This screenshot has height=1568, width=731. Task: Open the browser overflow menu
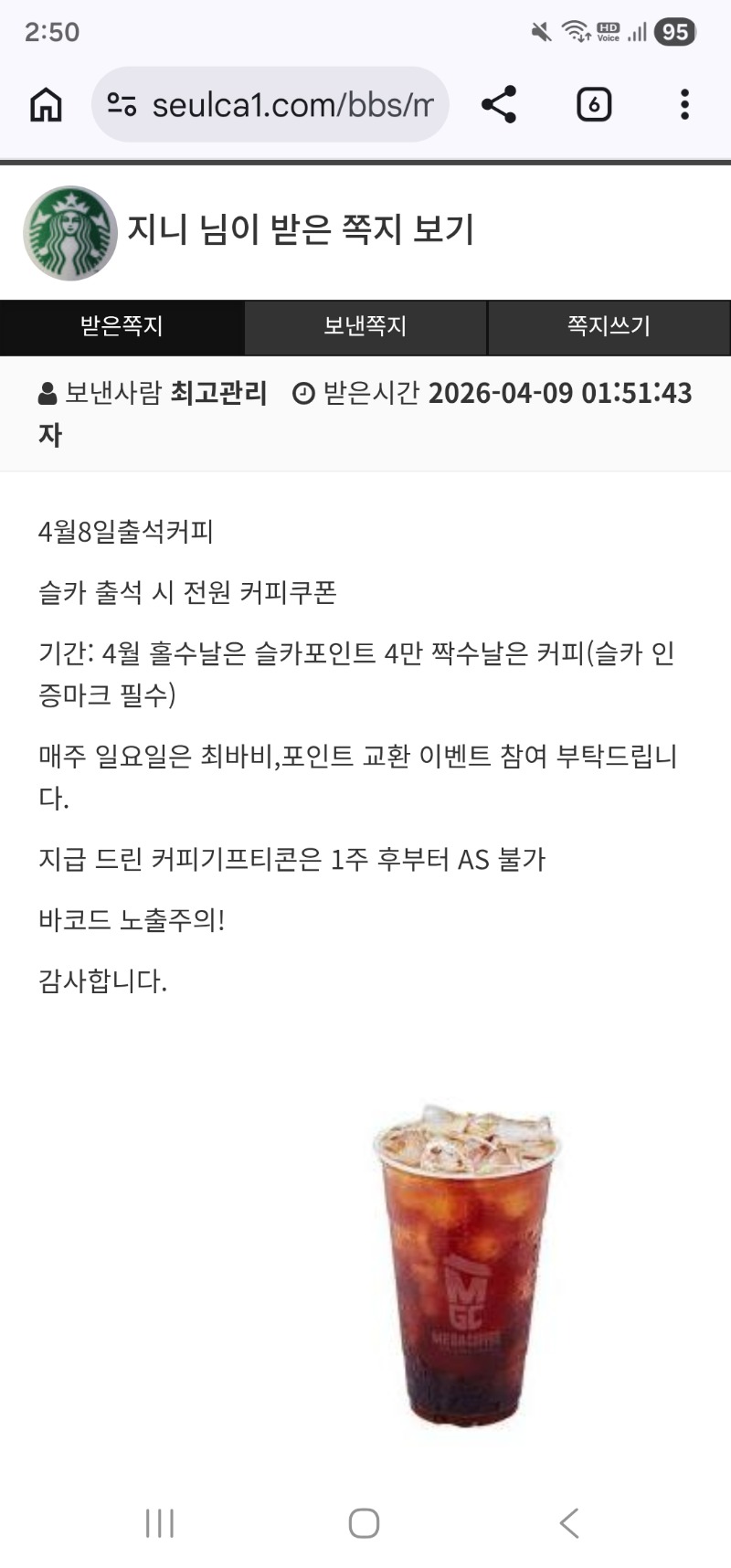(684, 105)
